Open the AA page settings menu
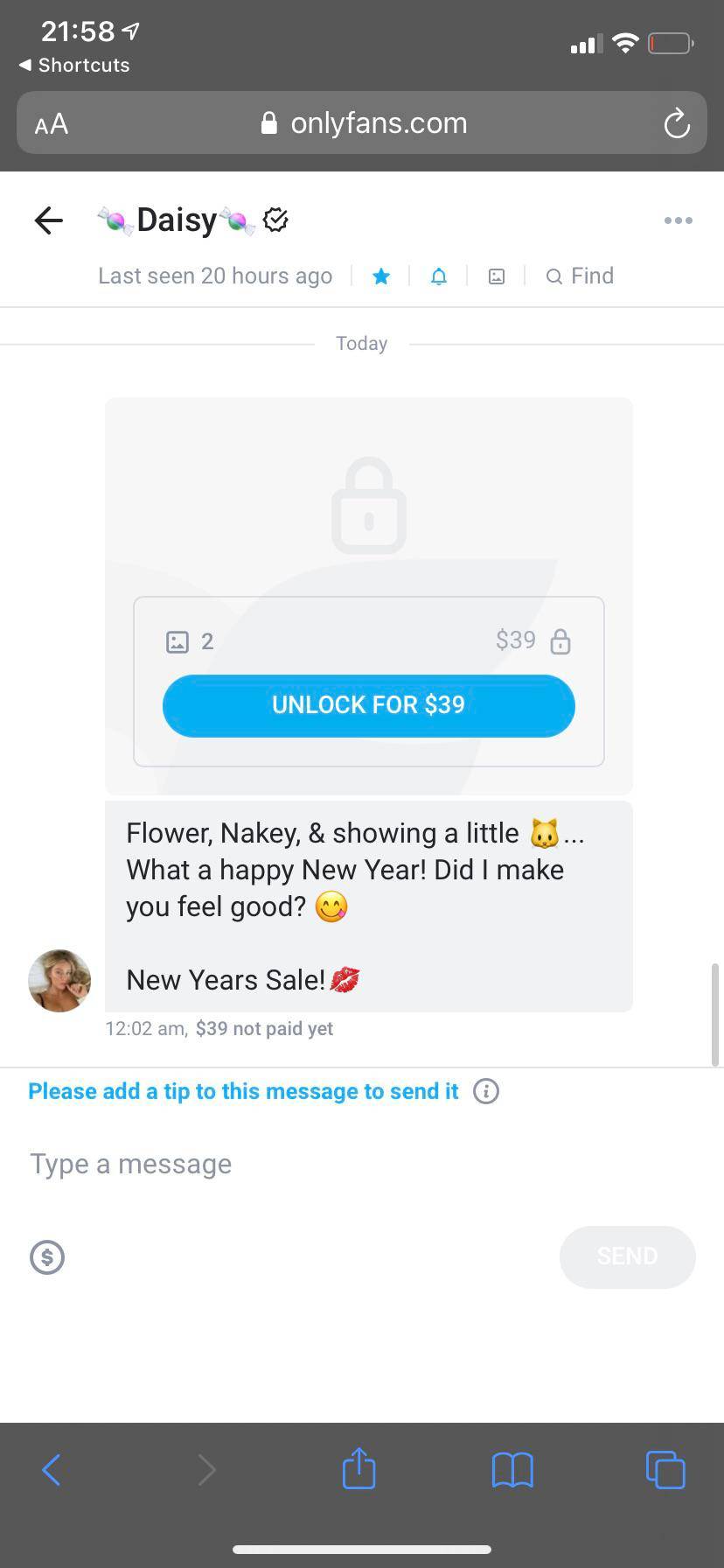The width and height of the screenshot is (724, 1568). coord(50,122)
